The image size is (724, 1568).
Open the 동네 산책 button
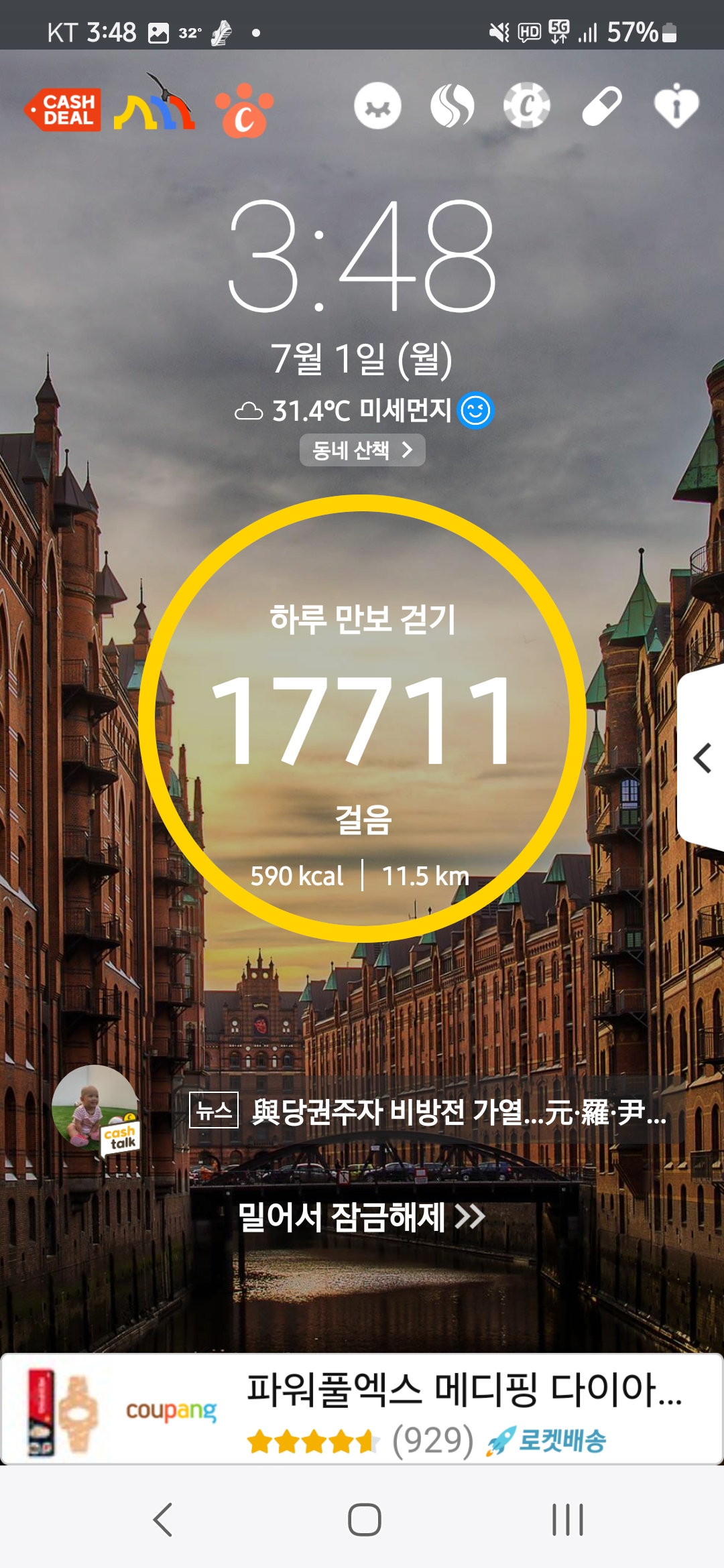pyautogui.click(x=362, y=450)
